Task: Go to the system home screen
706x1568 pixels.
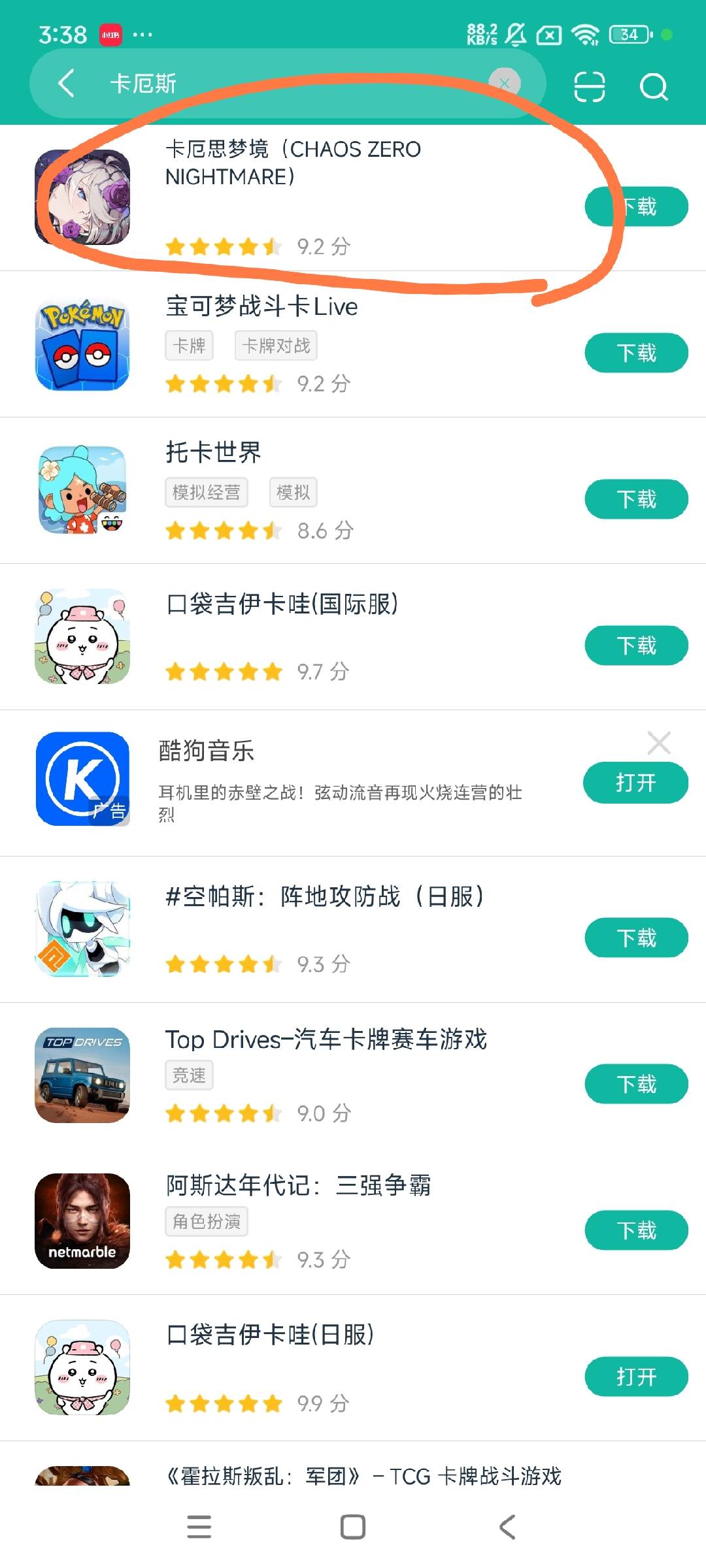Action: click(x=353, y=1527)
